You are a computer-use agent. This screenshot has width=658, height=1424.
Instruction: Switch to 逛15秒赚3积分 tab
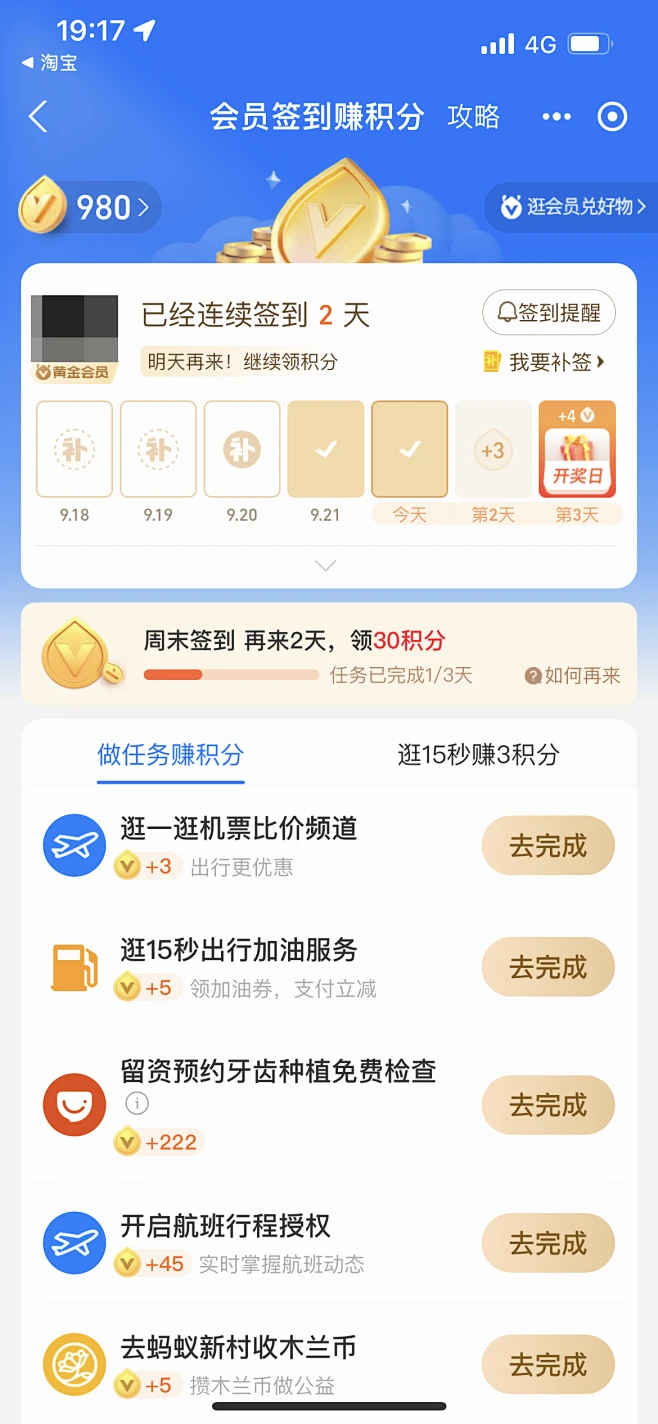tap(478, 755)
